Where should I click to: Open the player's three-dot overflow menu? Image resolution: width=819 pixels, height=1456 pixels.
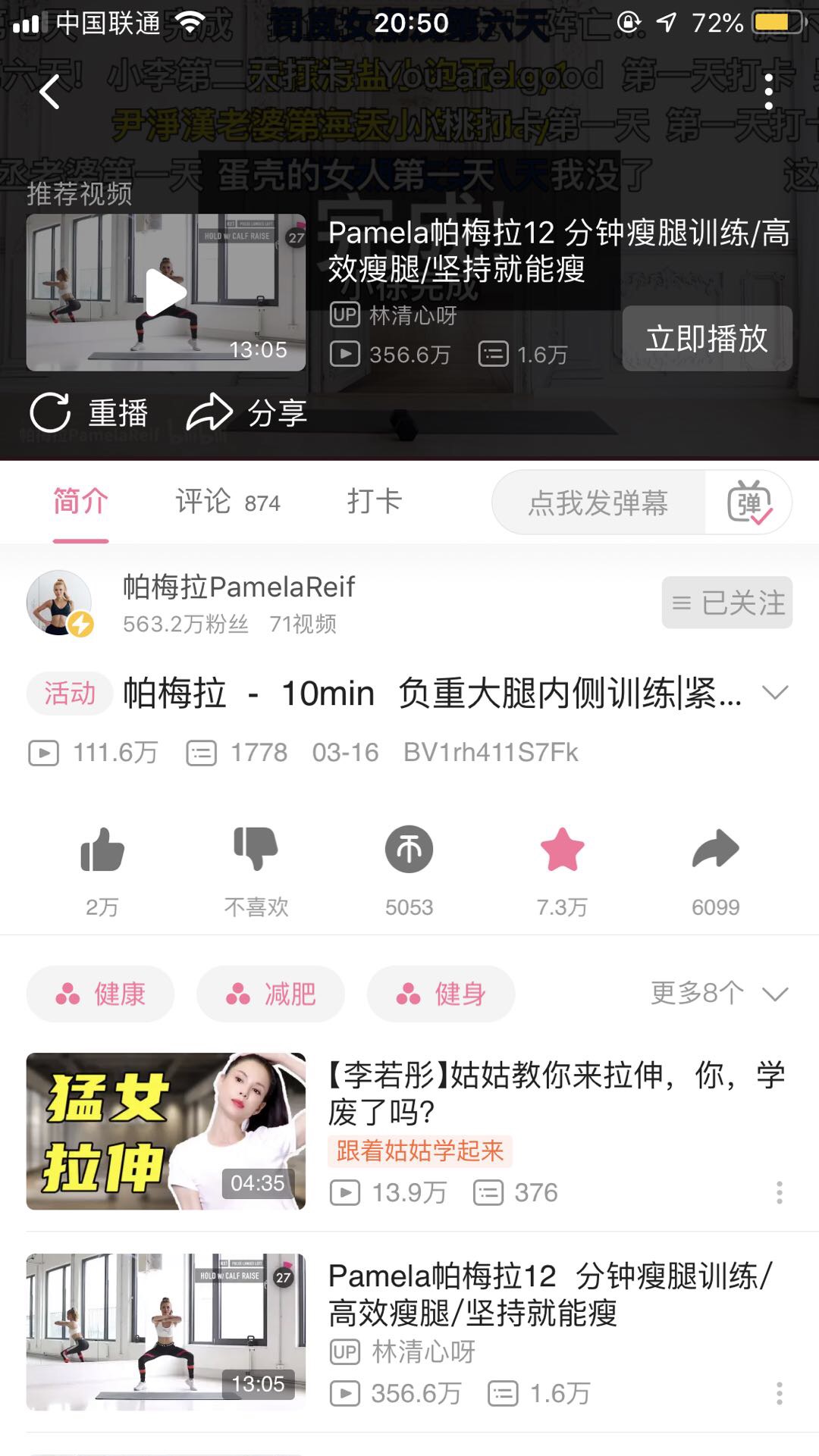click(x=768, y=92)
